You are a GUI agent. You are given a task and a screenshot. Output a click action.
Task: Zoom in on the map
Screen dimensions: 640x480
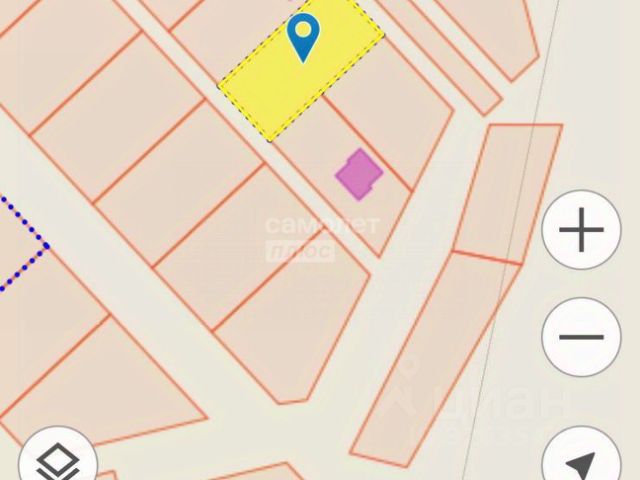(581, 231)
